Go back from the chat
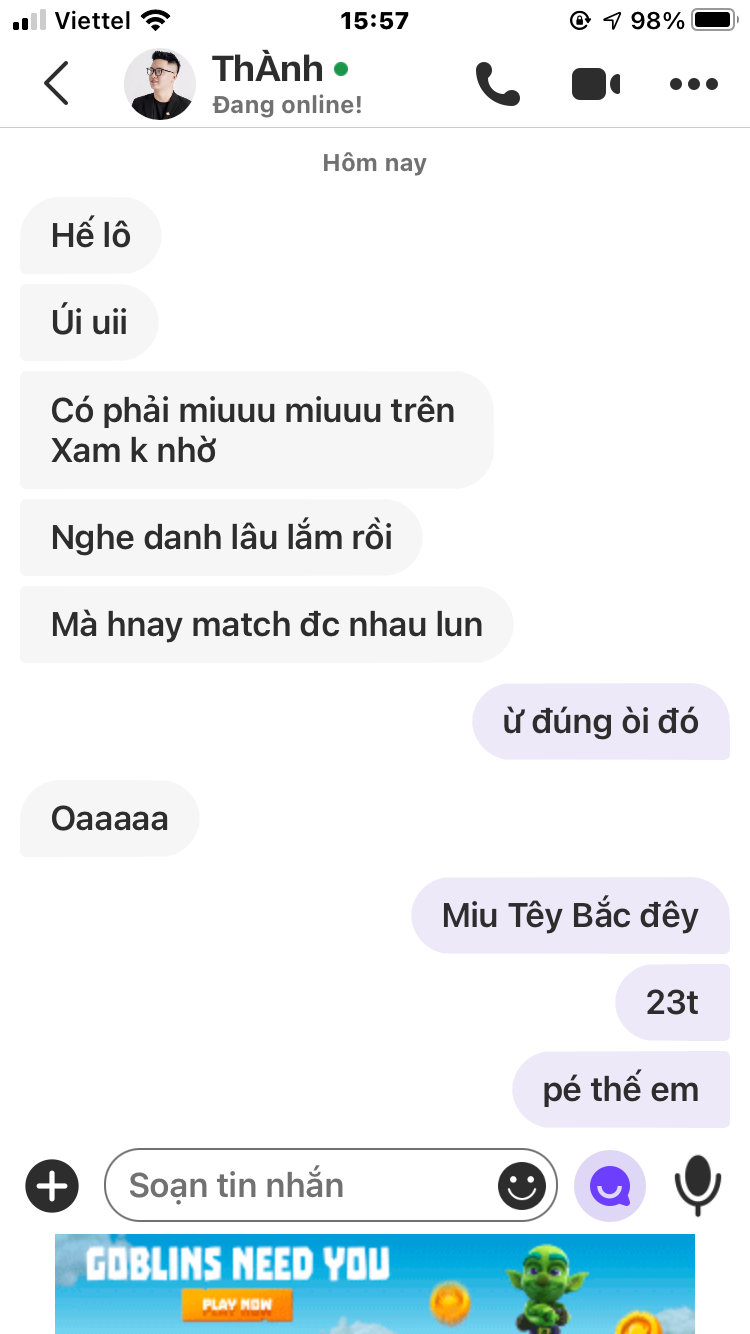This screenshot has height=1334, width=750. [x=57, y=83]
